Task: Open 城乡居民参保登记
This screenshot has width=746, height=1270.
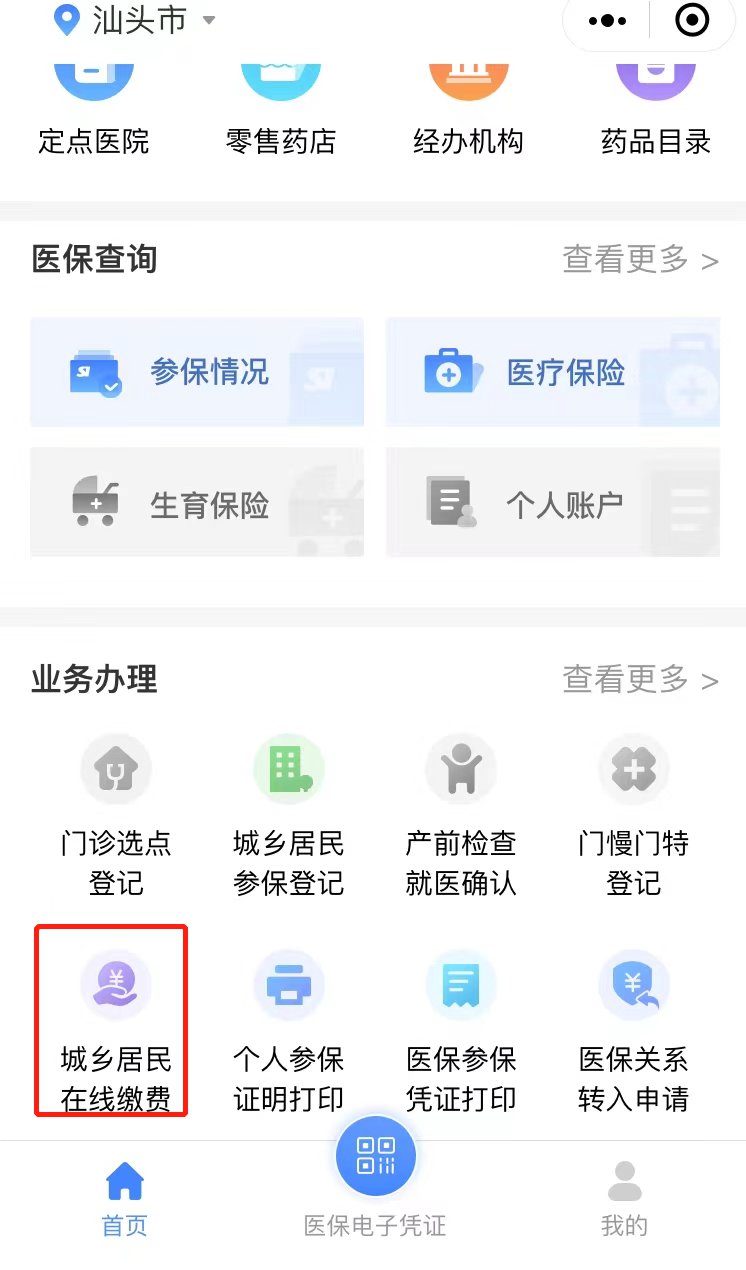Action: (288, 815)
